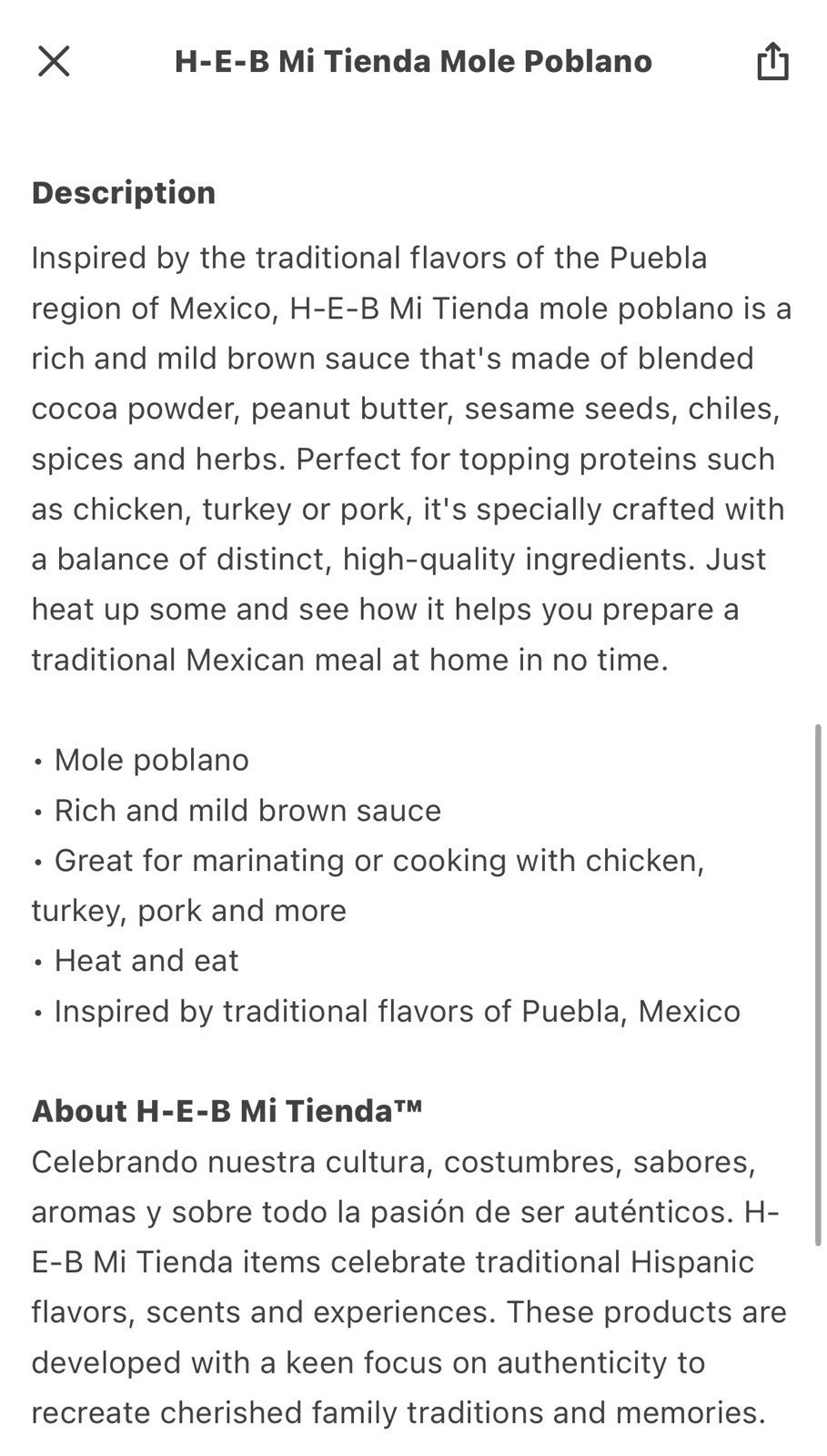Image resolution: width=827 pixels, height=1456 pixels.
Task: Share the H-E-B Mi Tienda Mole Poblano
Action: [772, 61]
